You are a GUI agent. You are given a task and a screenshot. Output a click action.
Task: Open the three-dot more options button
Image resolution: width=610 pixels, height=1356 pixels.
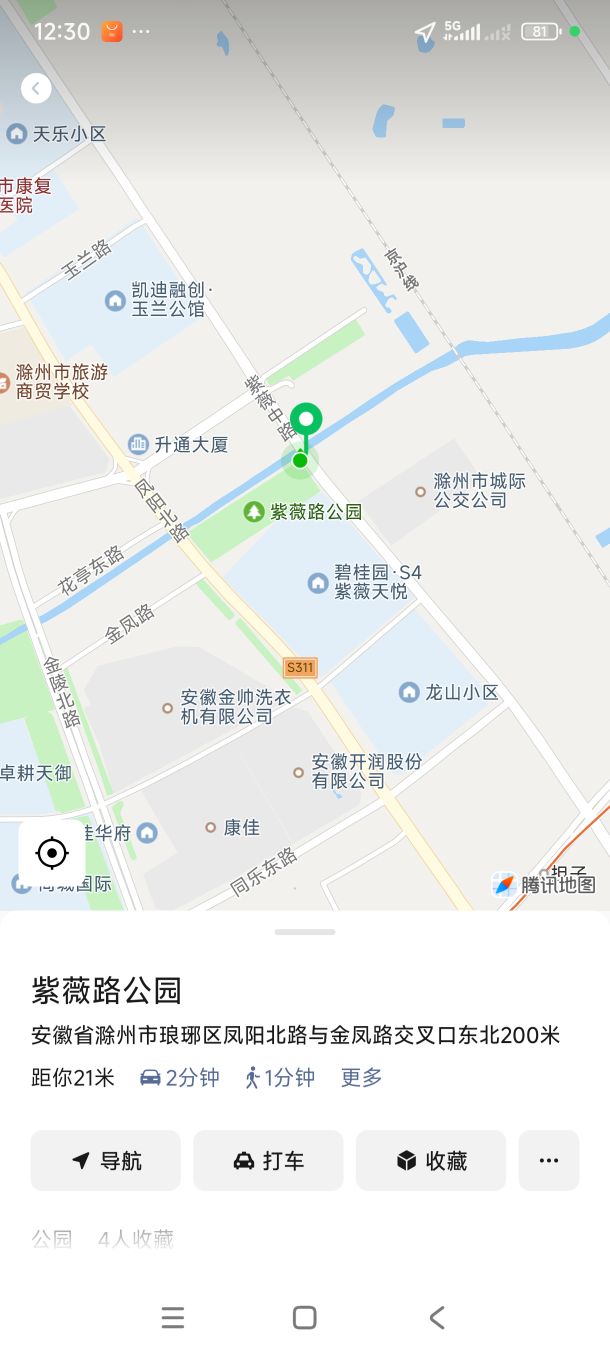pyautogui.click(x=548, y=1160)
